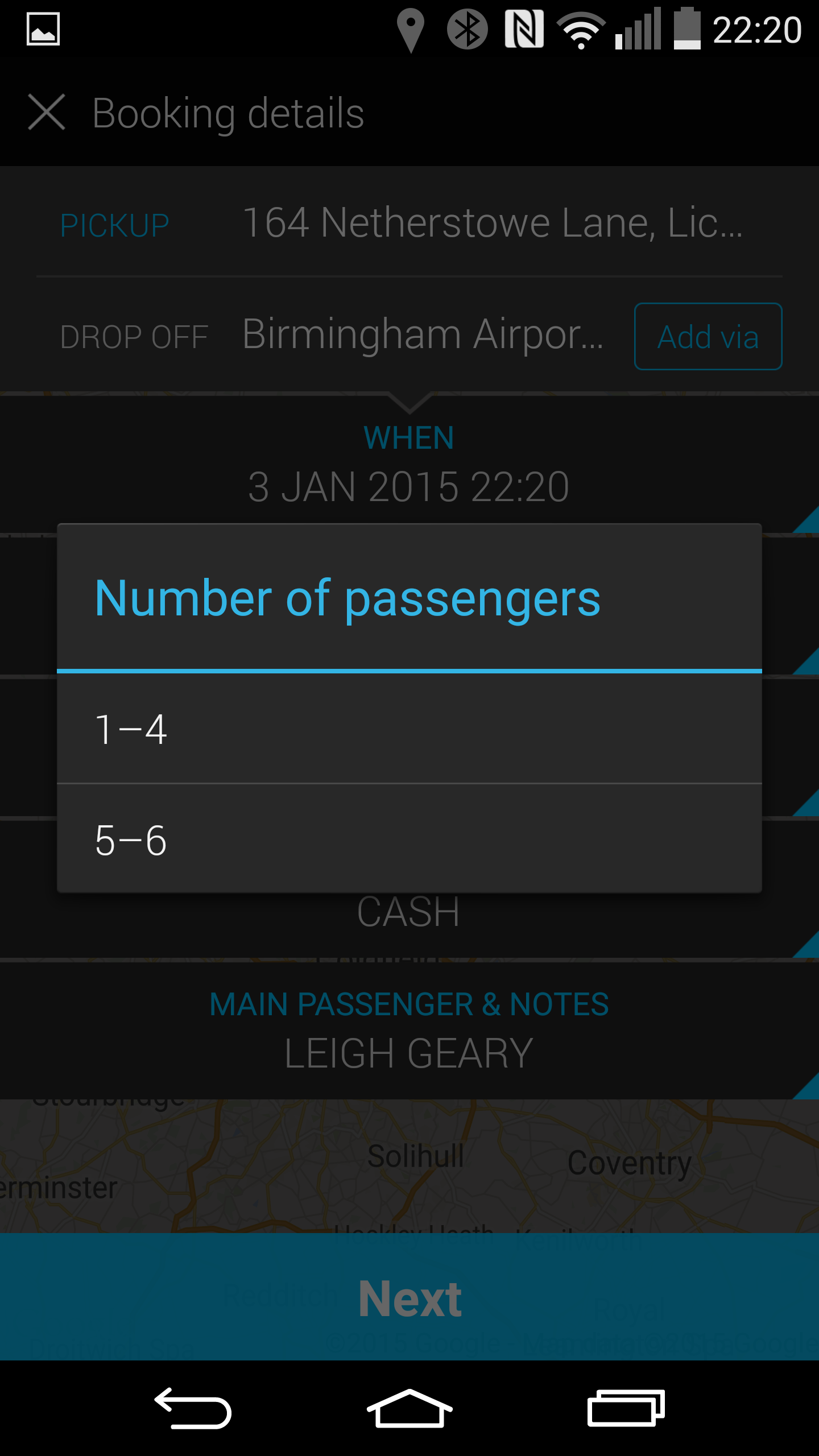Choose the 5–6 passengers option

409,839
